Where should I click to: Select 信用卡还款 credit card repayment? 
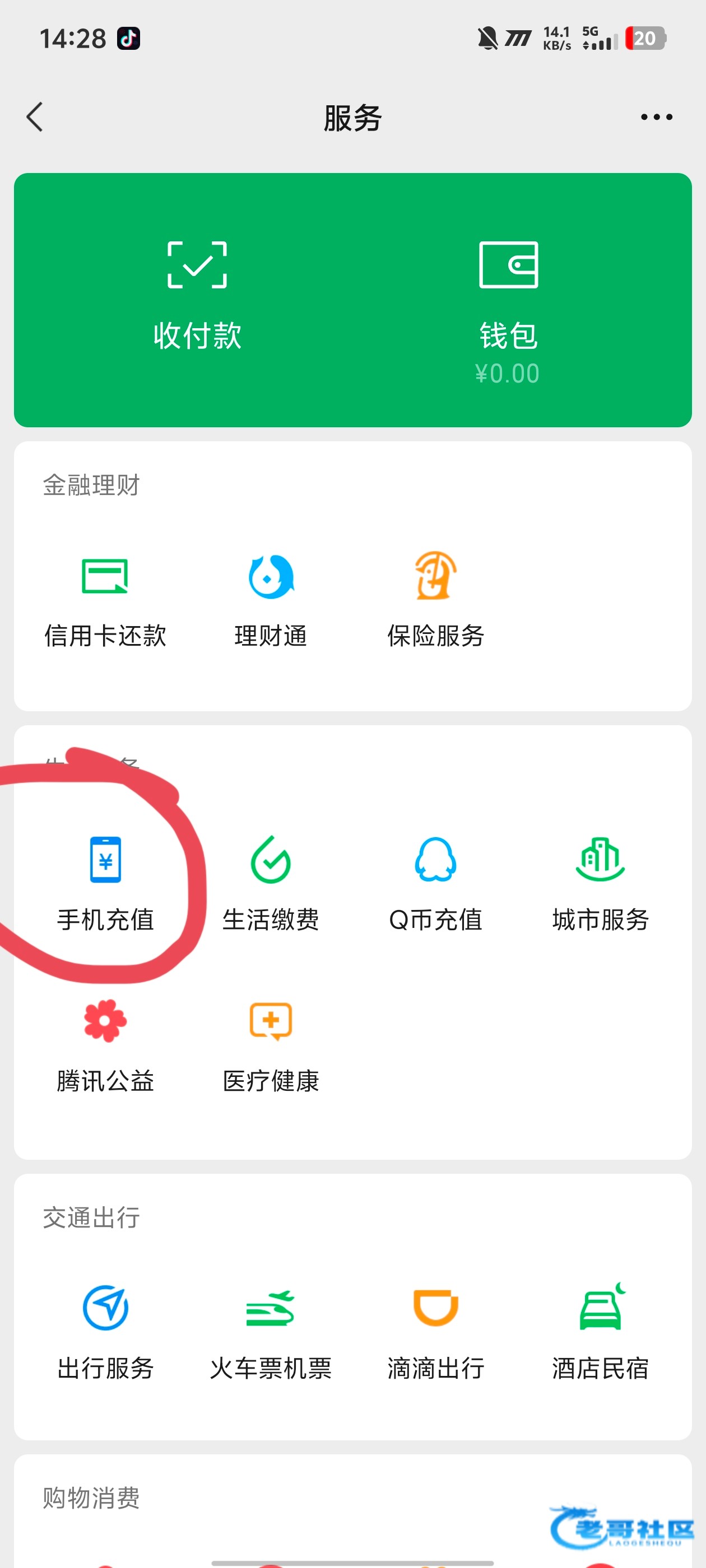105,599
